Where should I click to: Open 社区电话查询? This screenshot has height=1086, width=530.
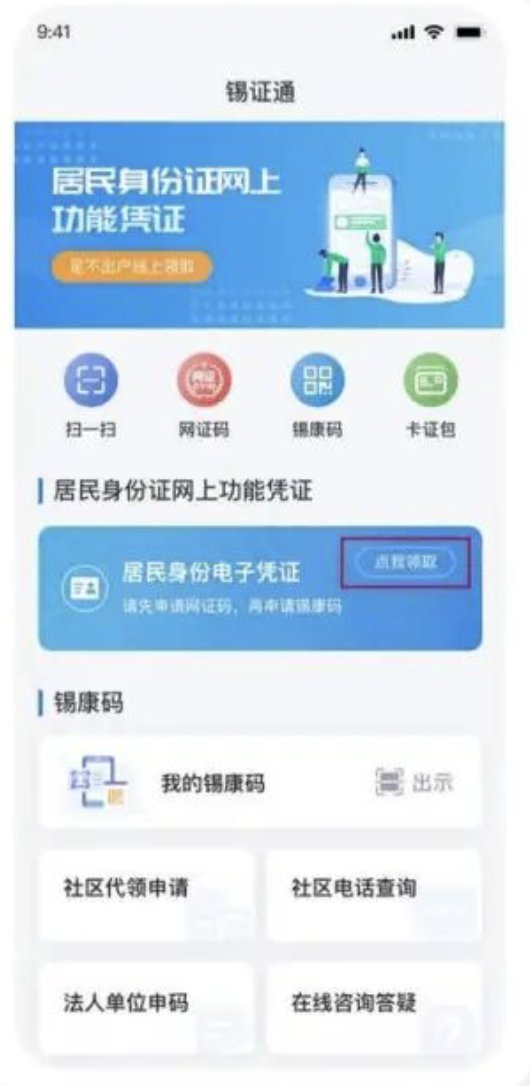tap(373, 895)
